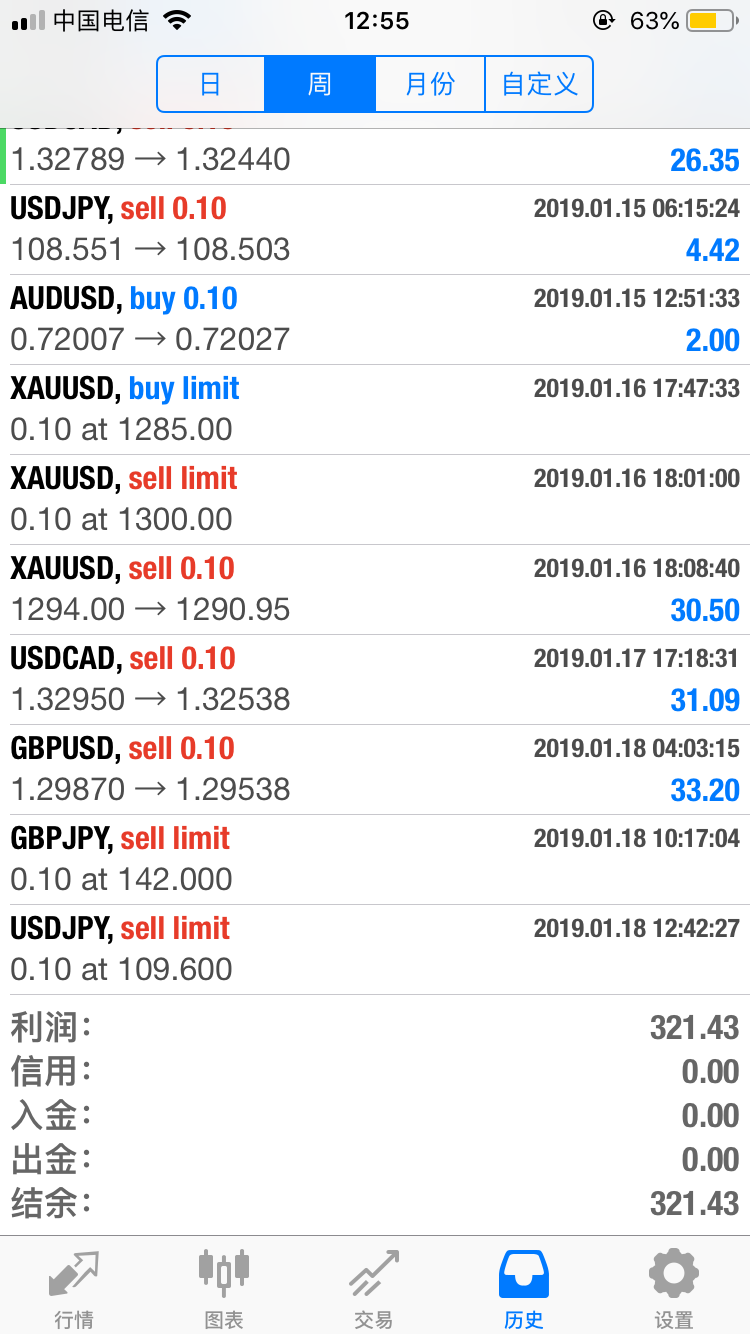Open the 自定义 custom period tab
The width and height of the screenshot is (750, 1334).
[539, 84]
